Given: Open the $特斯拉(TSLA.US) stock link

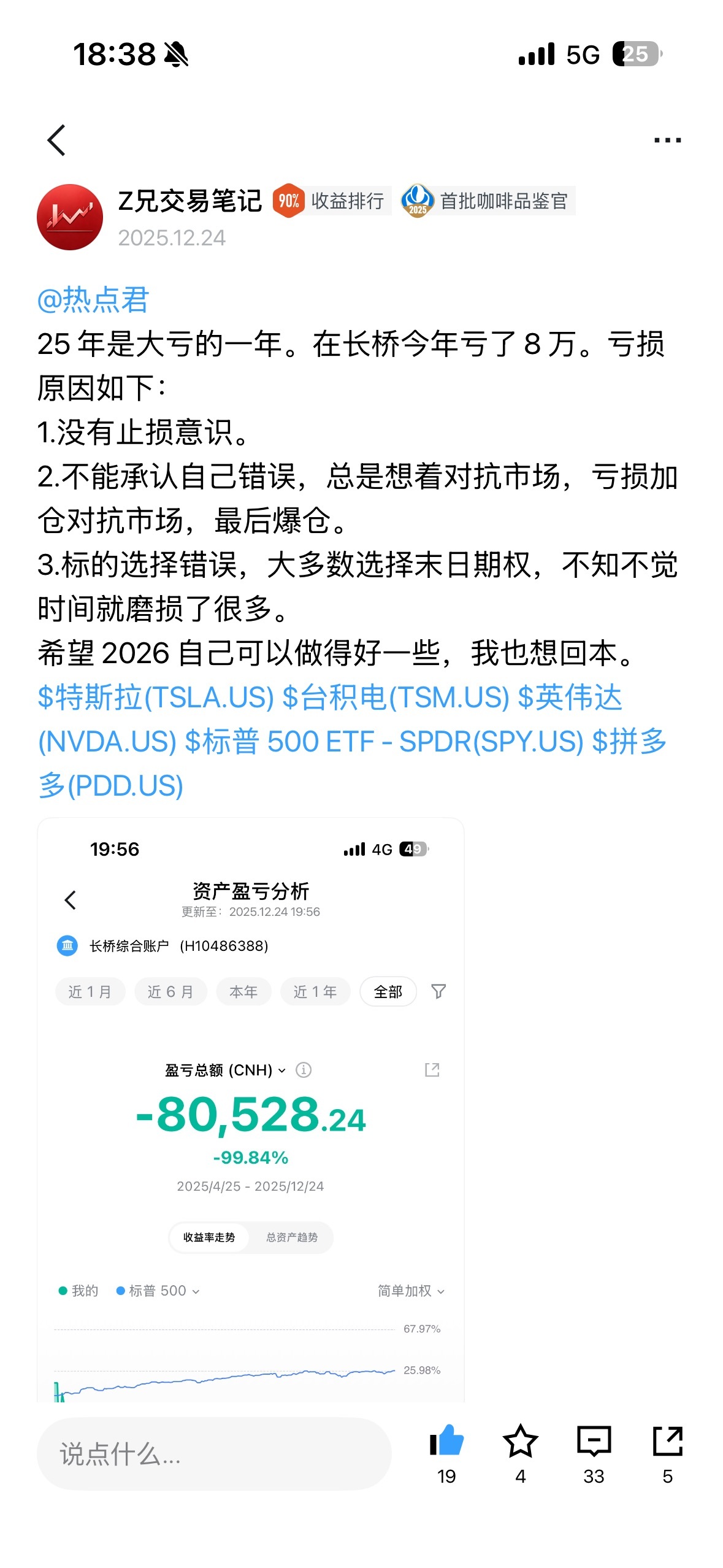Looking at the screenshot, I should [x=156, y=698].
